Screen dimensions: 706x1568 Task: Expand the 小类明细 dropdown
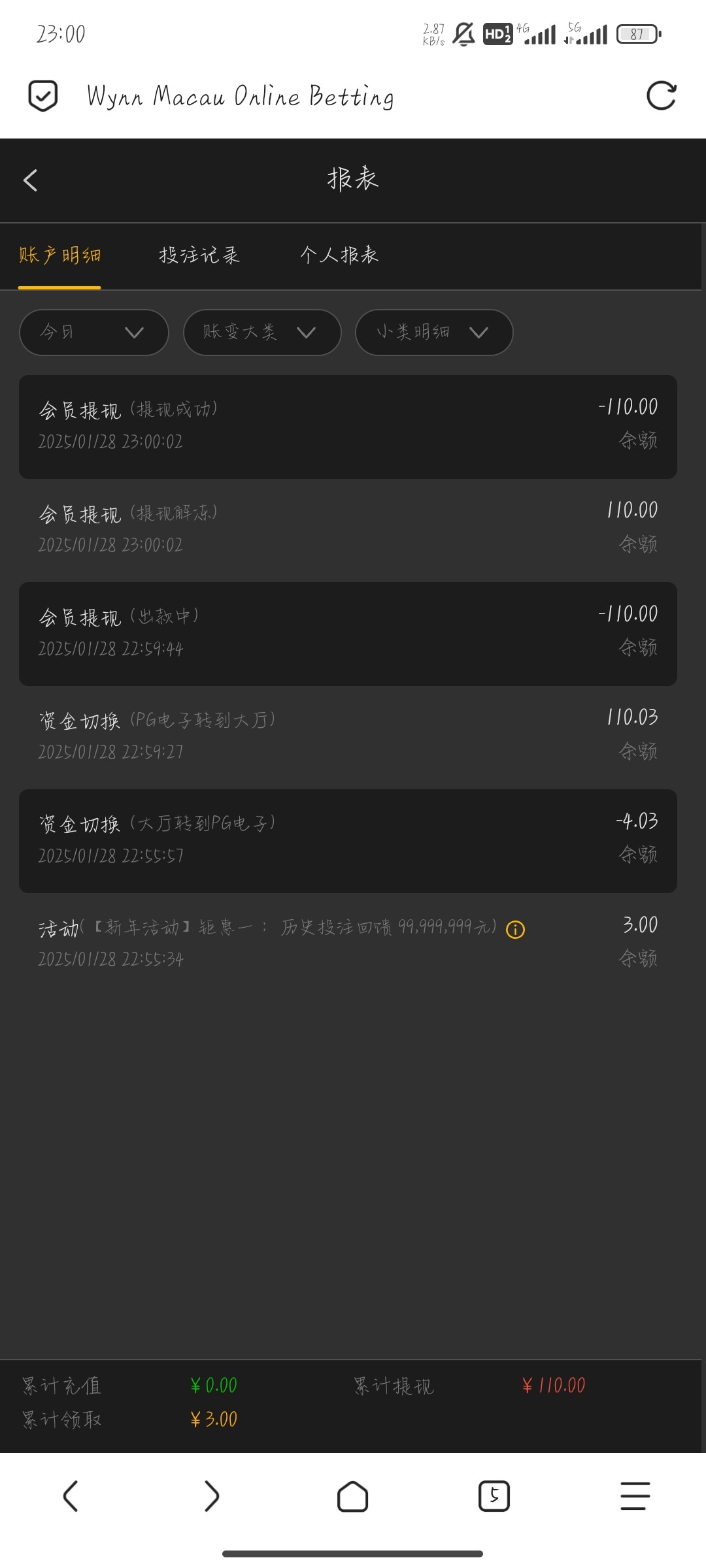click(434, 333)
